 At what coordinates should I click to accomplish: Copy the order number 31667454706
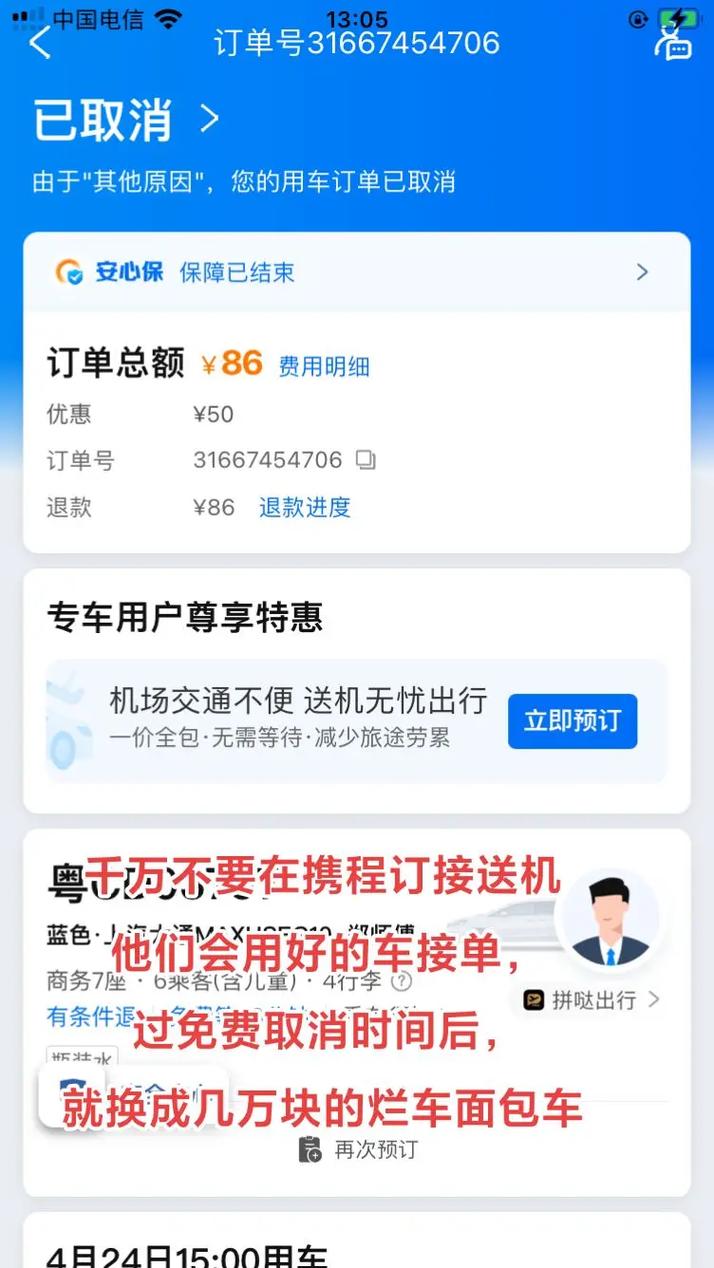point(367,461)
